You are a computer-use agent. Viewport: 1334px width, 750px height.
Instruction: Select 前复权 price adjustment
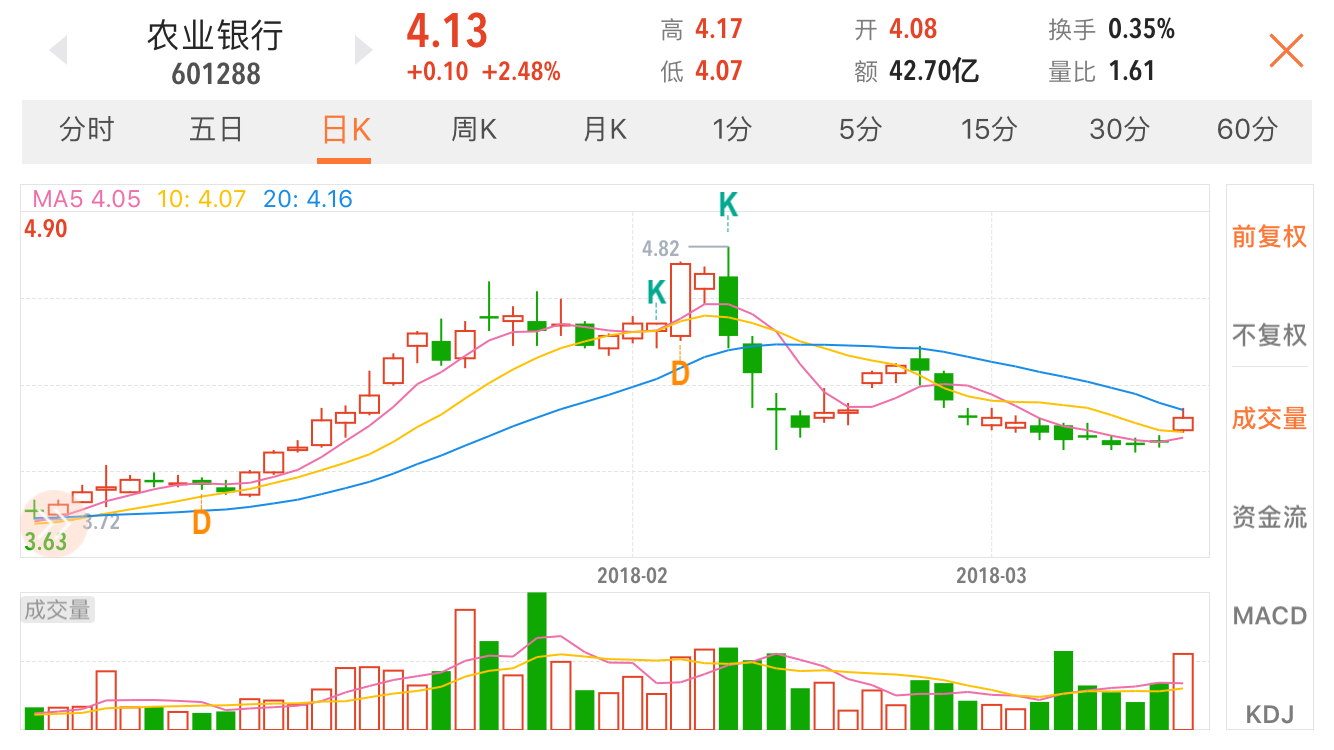tap(1269, 237)
